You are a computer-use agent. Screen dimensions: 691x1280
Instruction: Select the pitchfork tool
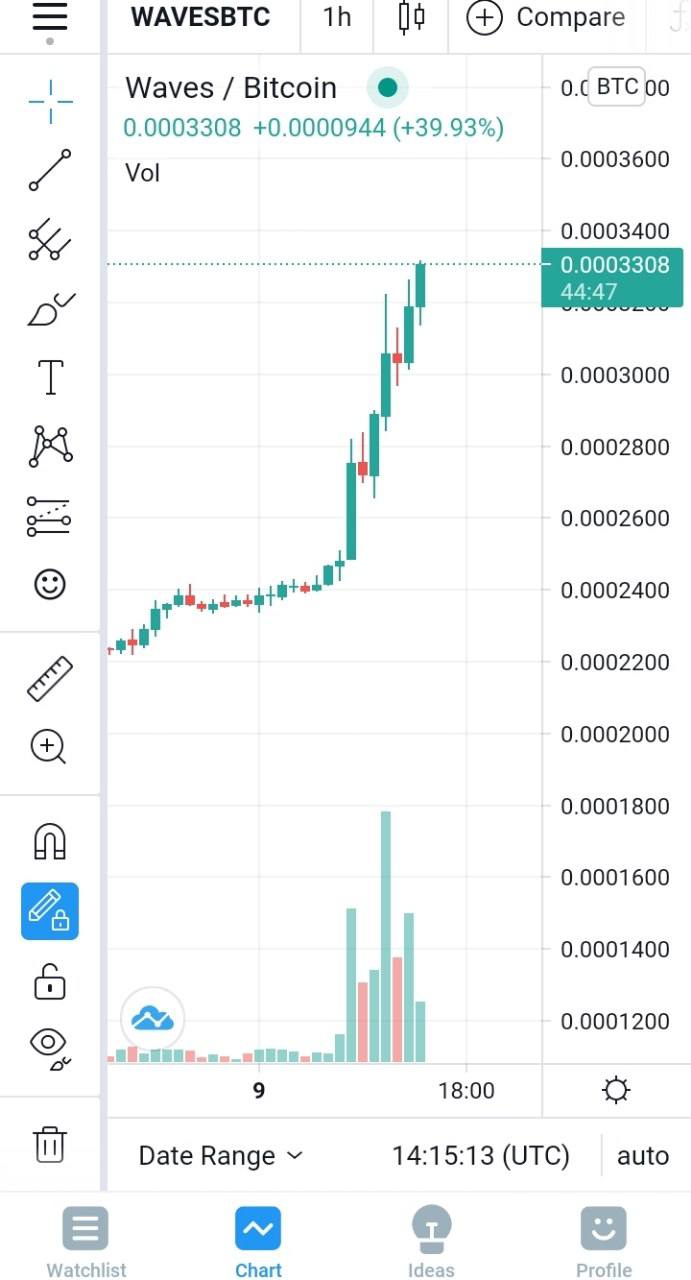coord(50,240)
